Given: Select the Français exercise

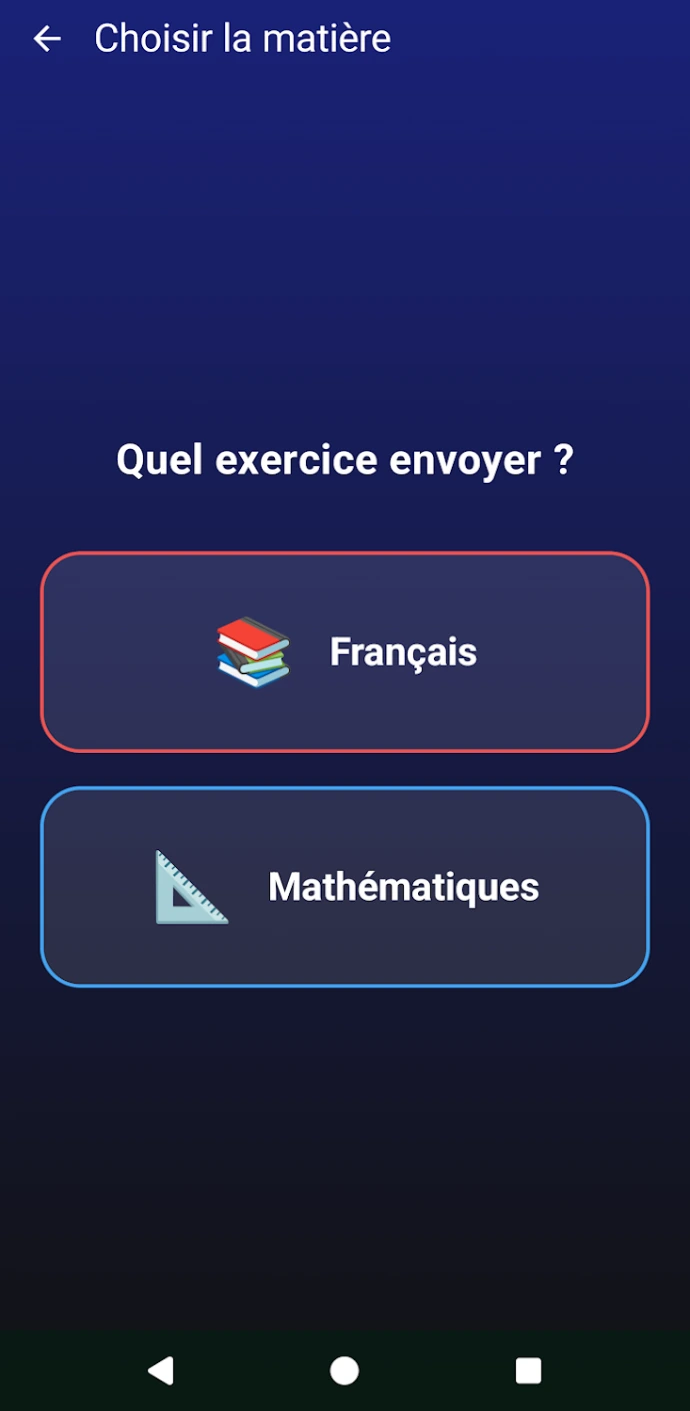Looking at the screenshot, I should point(345,651).
